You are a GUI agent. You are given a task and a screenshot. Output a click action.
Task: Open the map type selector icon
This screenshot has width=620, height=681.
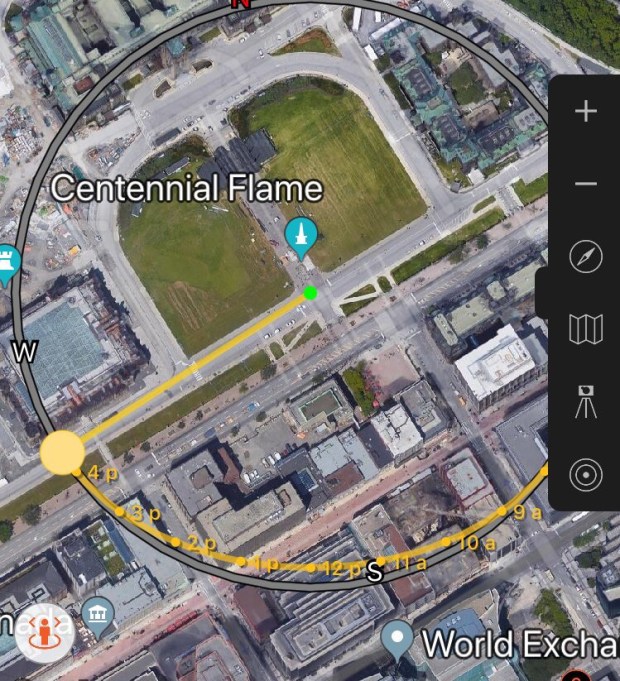(586, 329)
